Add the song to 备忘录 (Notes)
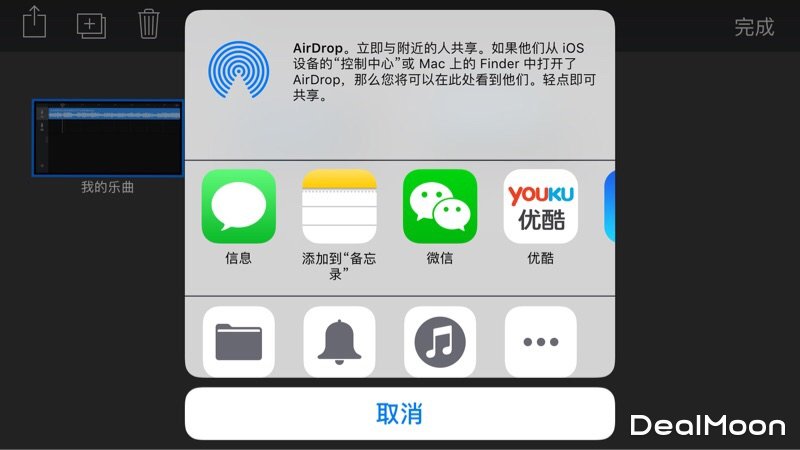 pyautogui.click(x=339, y=207)
